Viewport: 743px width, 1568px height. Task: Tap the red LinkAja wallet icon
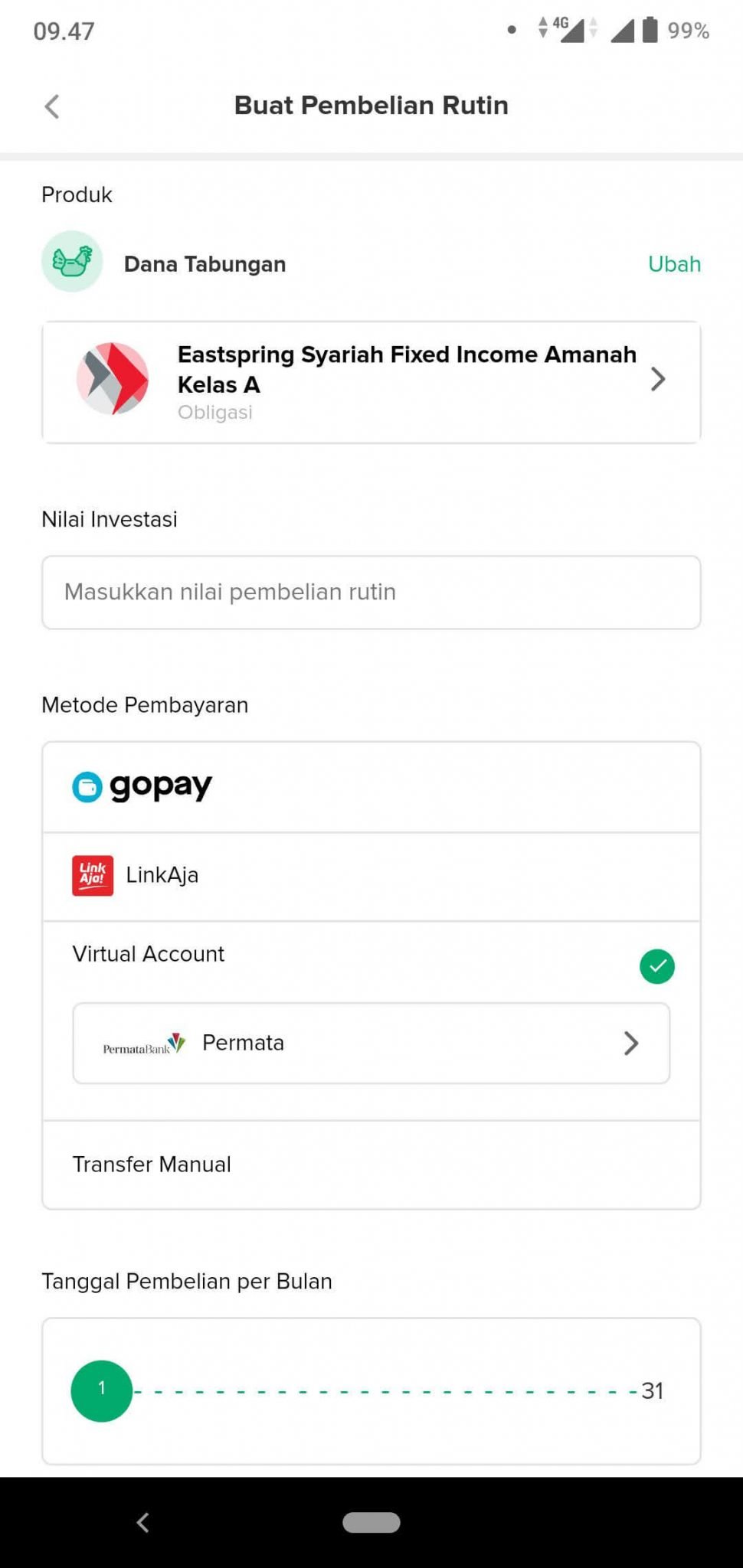click(92, 875)
